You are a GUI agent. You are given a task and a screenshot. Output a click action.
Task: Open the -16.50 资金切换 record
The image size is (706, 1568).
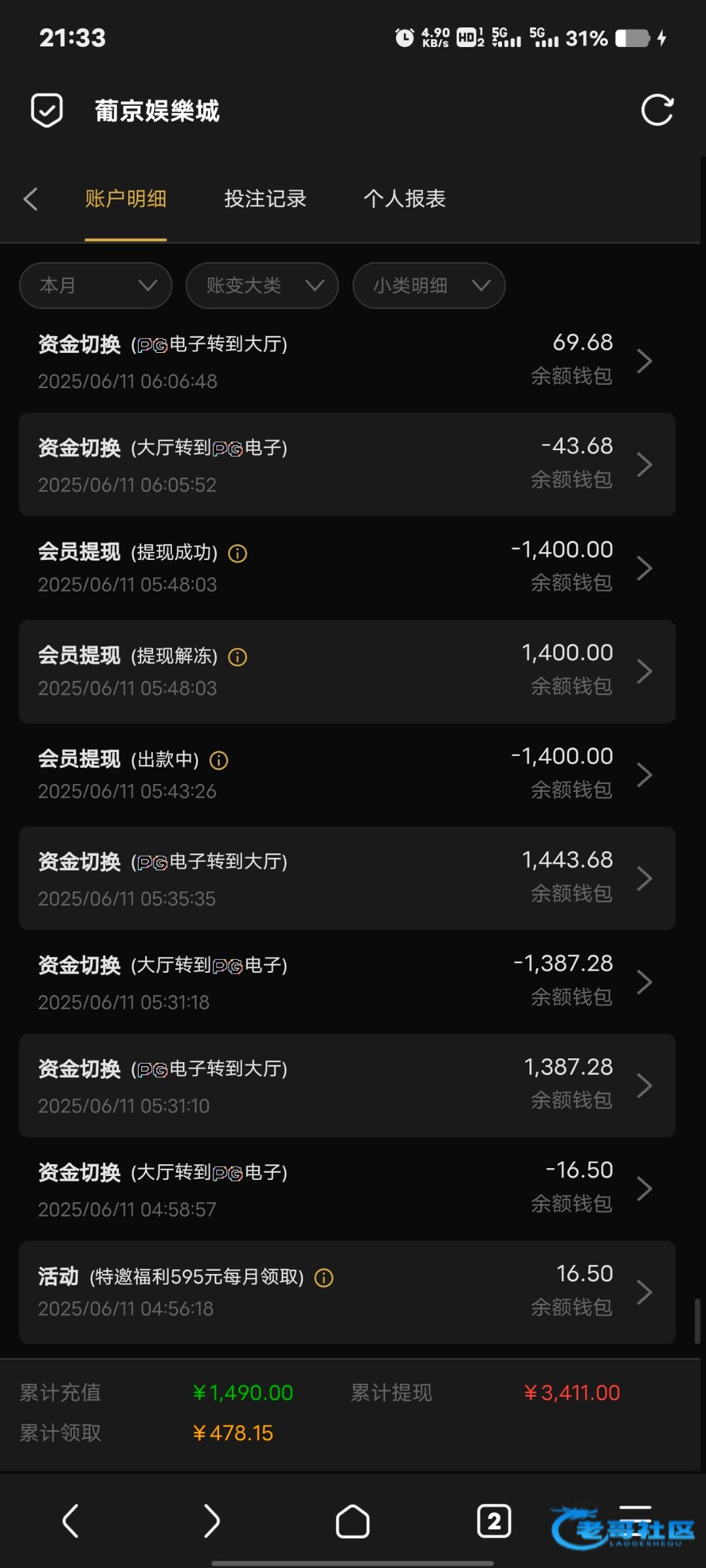[x=347, y=1189]
